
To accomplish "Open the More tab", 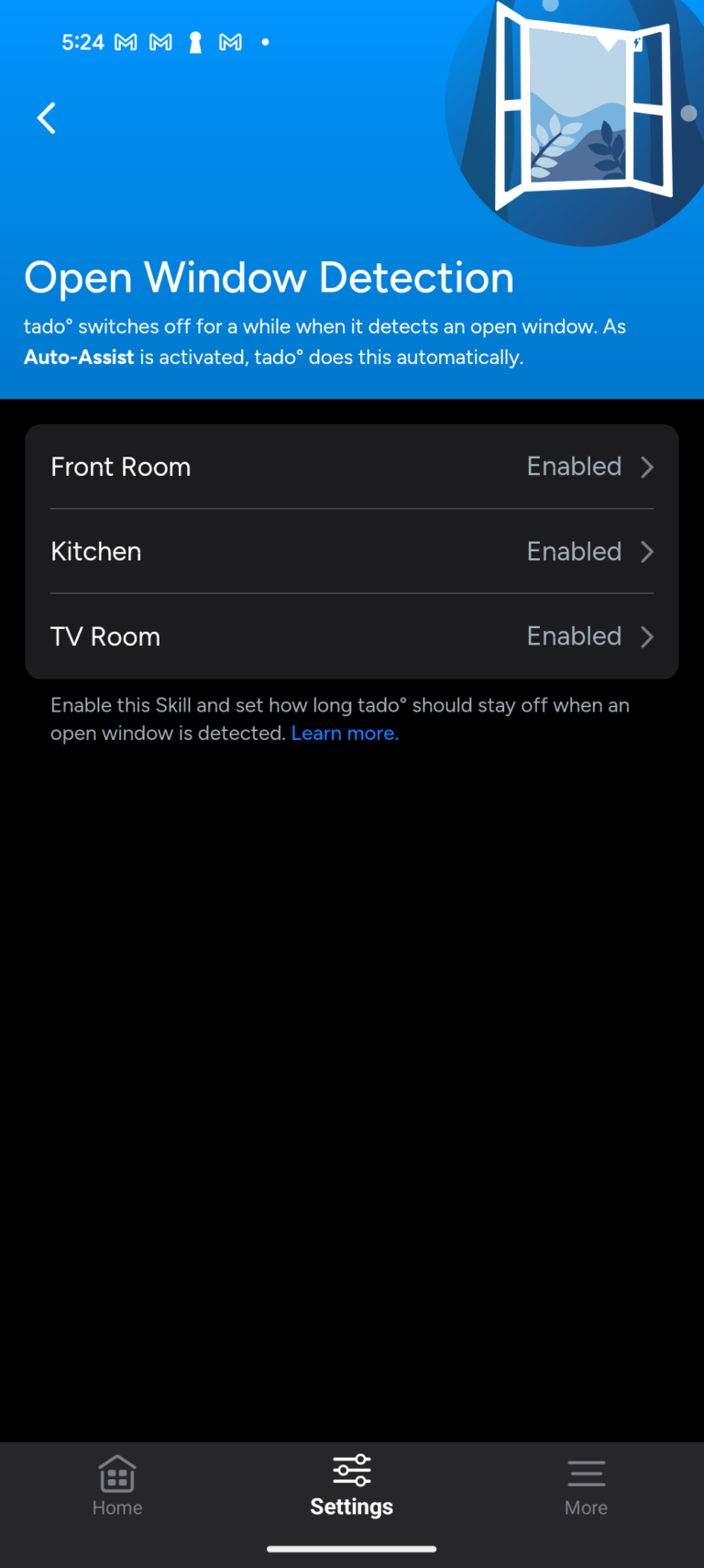I will (586, 1485).
